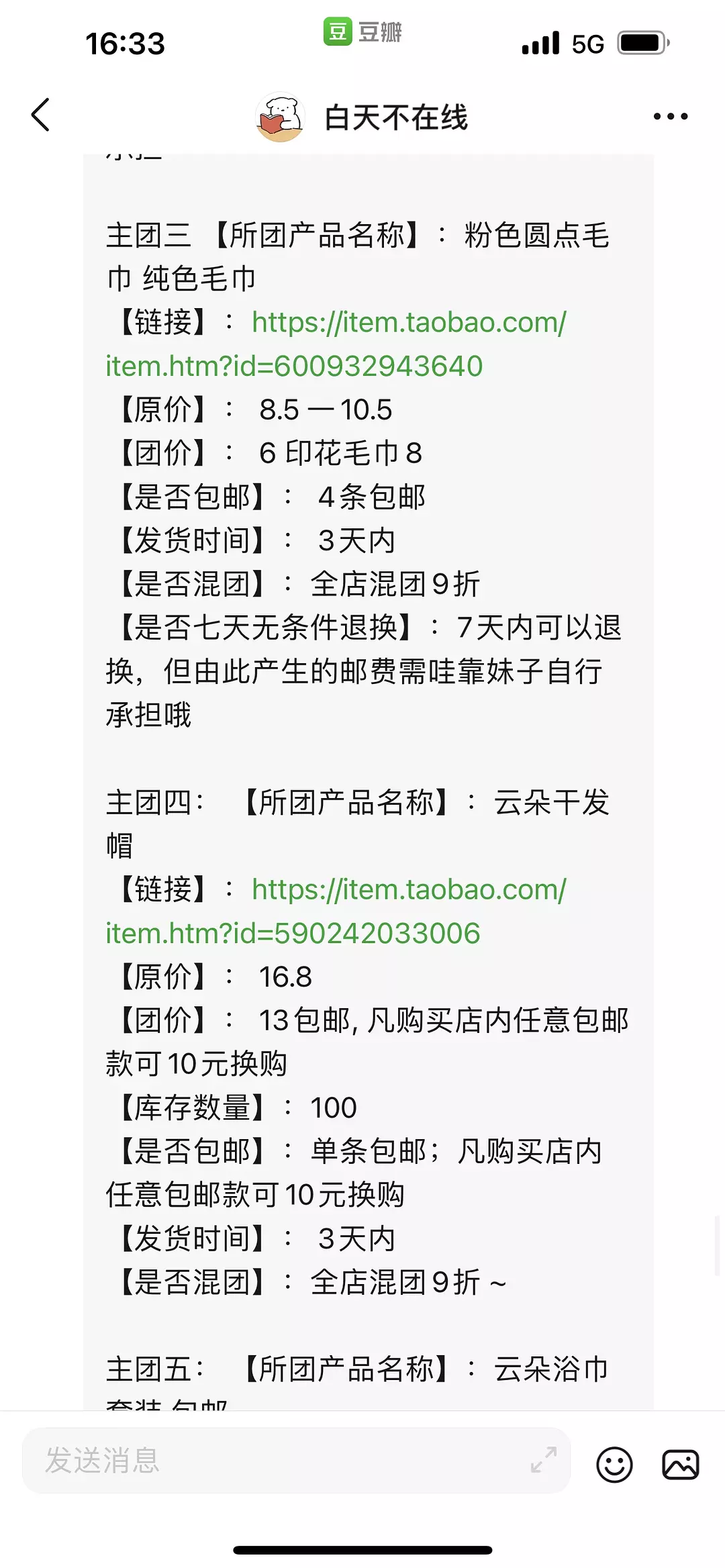Go back from the chat
Viewport: 725px width, 1568px height.
click(x=41, y=115)
